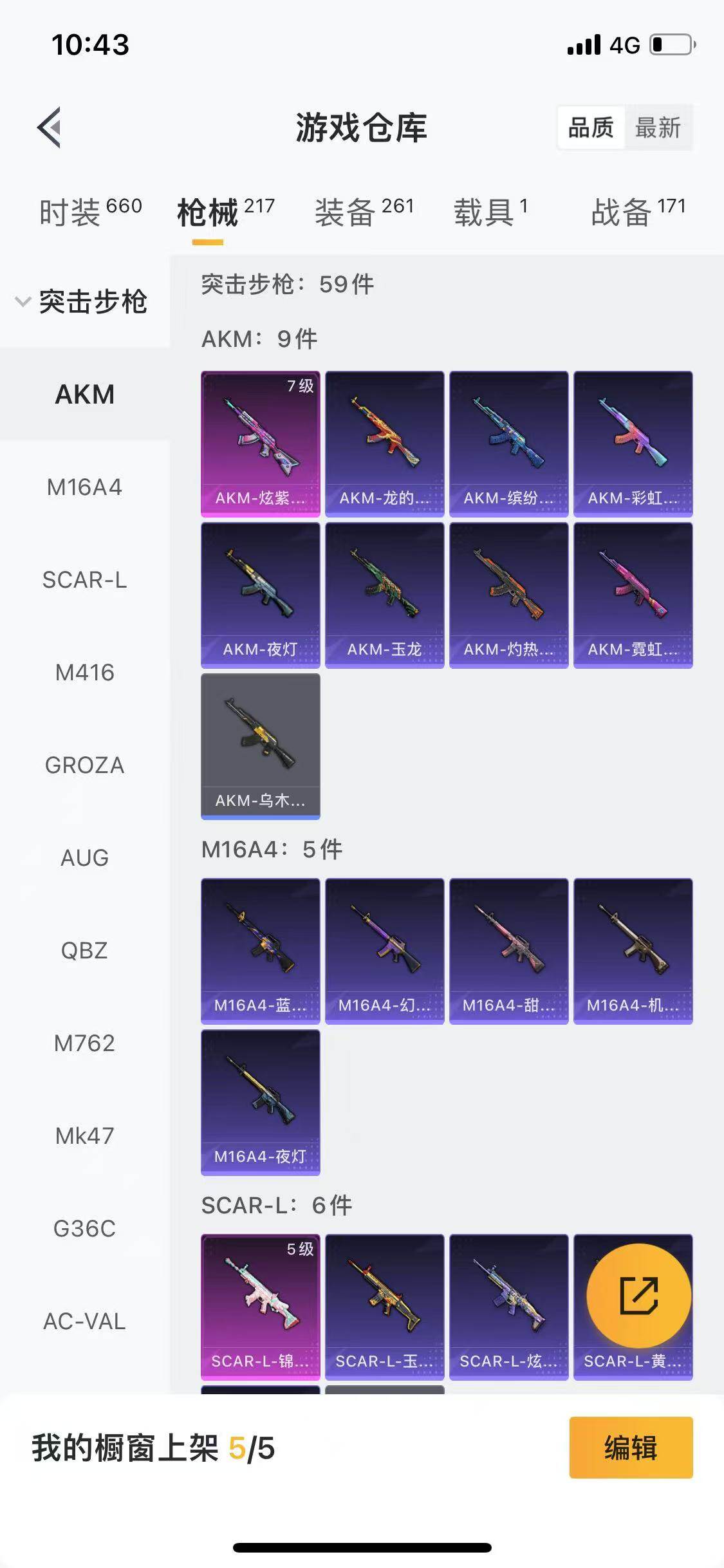
Task: Select AUG in the side list
Action: (84, 858)
